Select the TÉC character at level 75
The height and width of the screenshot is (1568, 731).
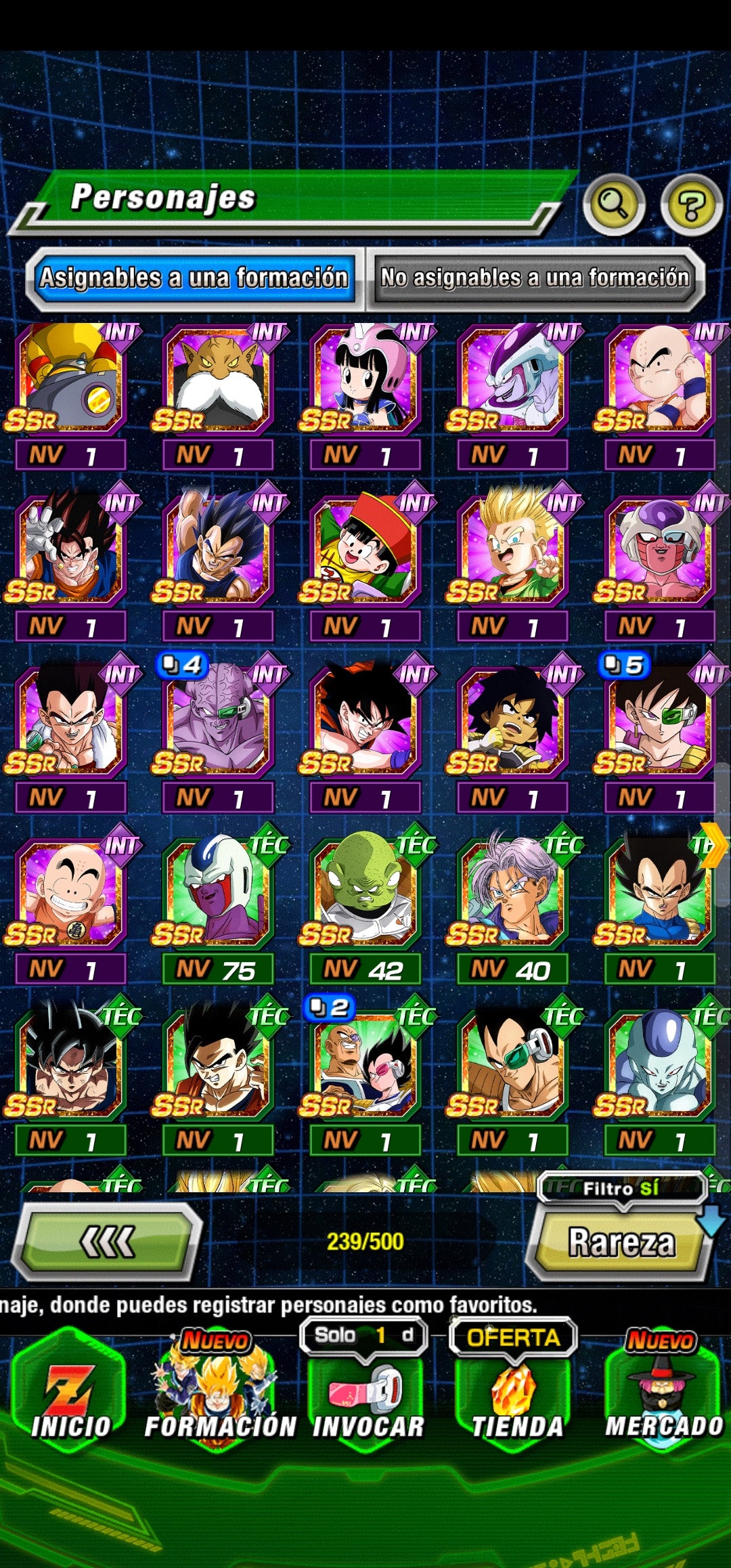pos(218,894)
